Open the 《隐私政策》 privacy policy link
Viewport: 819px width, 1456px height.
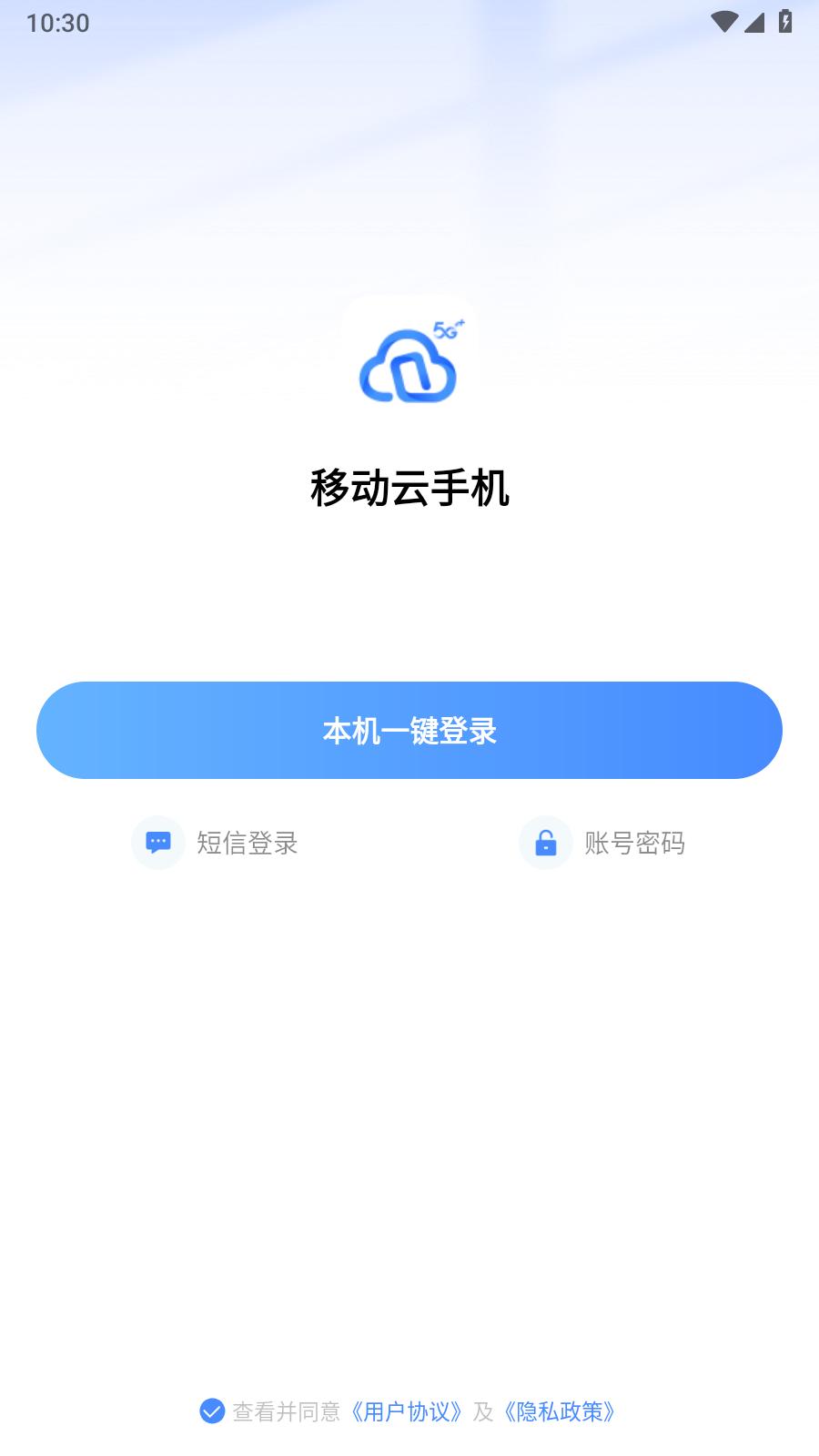(x=561, y=1411)
